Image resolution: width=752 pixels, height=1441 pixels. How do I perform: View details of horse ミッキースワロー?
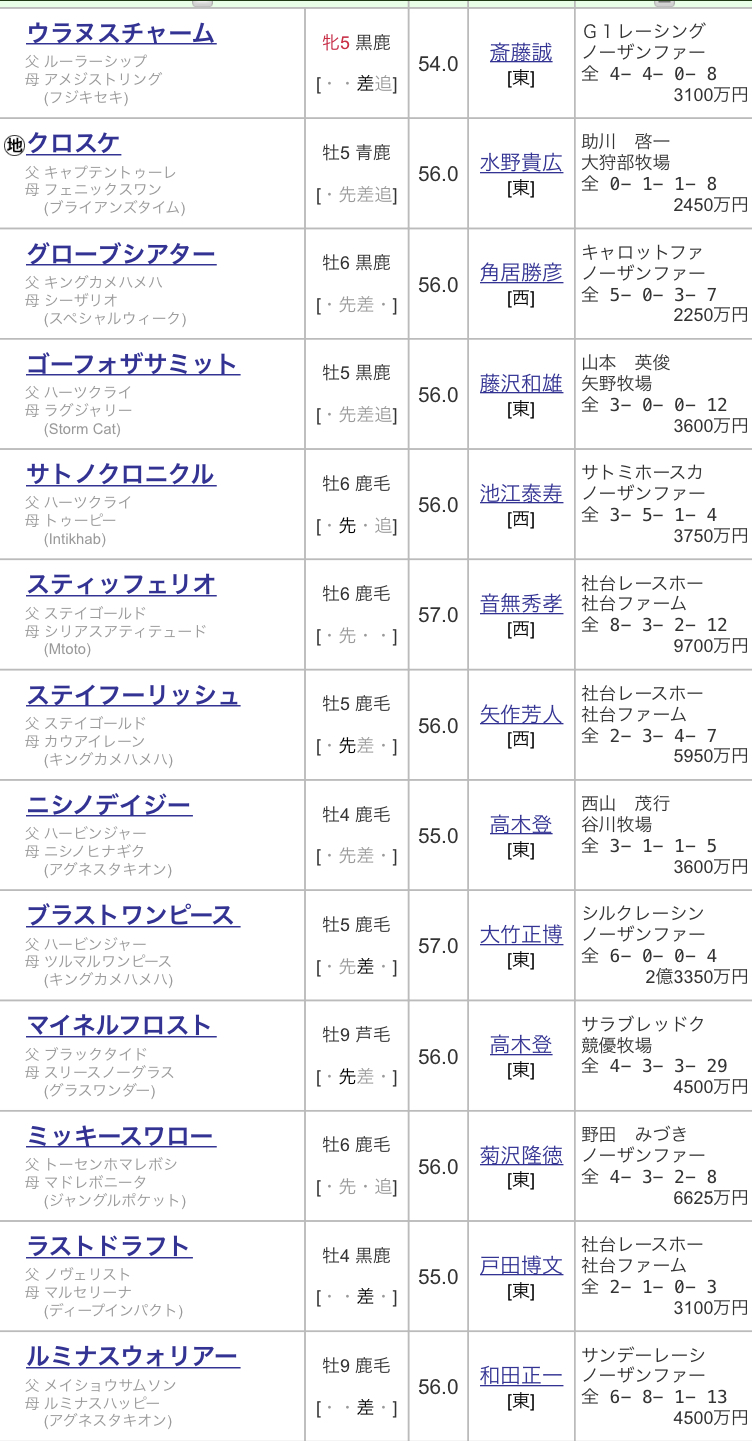click(x=121, y=1136)
